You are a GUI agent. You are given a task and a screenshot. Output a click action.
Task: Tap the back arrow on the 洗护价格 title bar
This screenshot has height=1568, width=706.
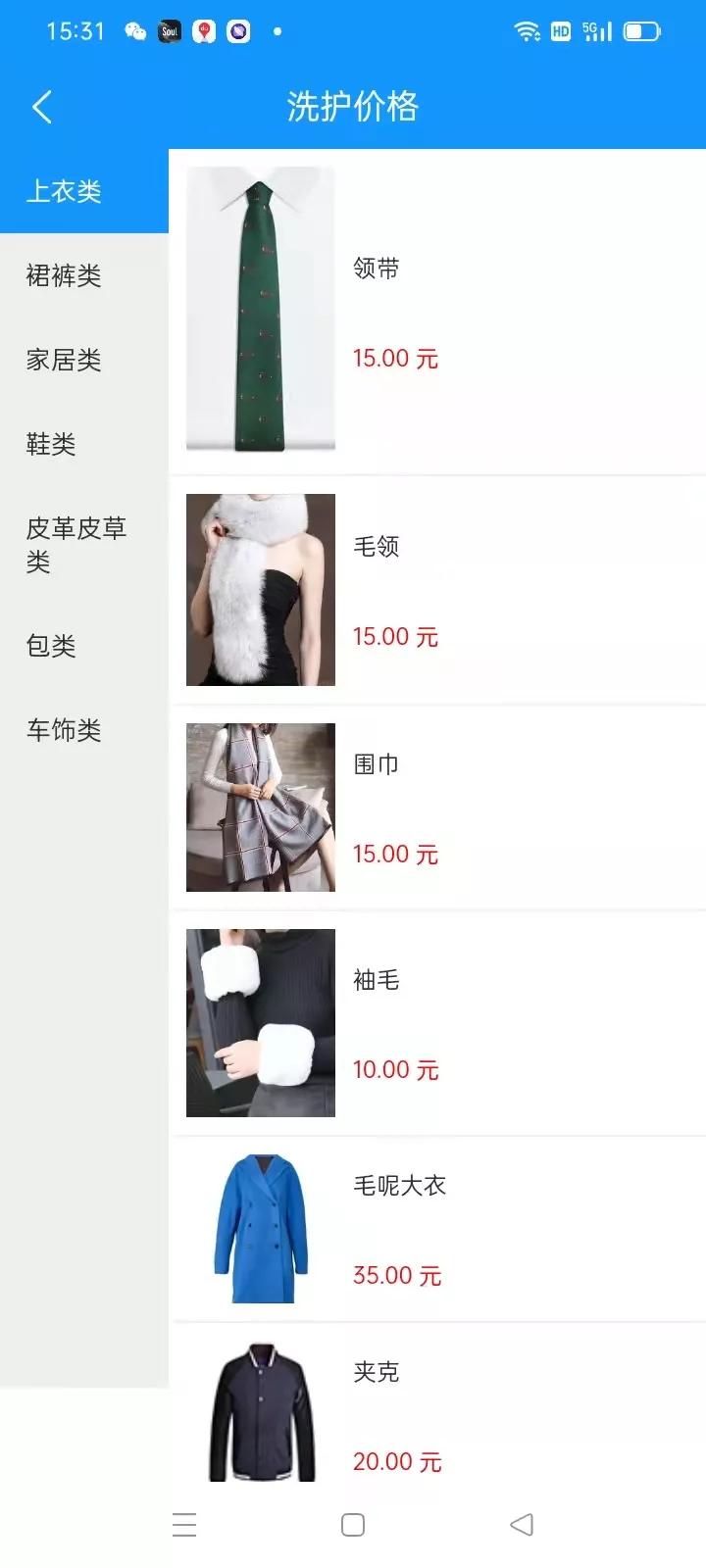coord(41,106)
